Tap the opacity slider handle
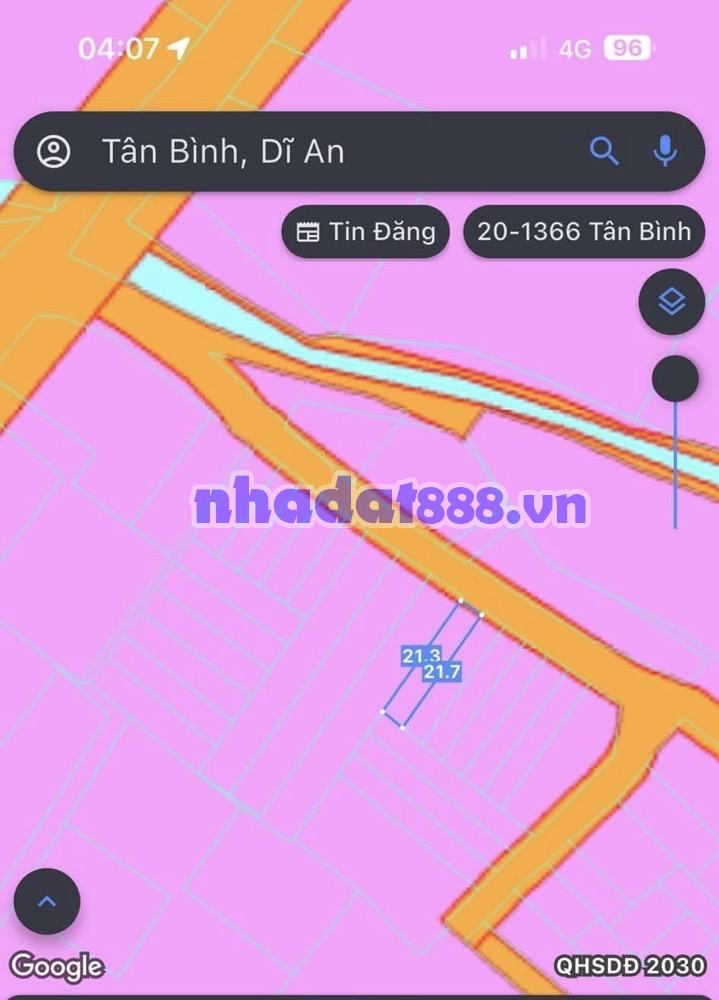This screenshot has height=1000, width=719. pyautogui.click(x=675, y=379)
